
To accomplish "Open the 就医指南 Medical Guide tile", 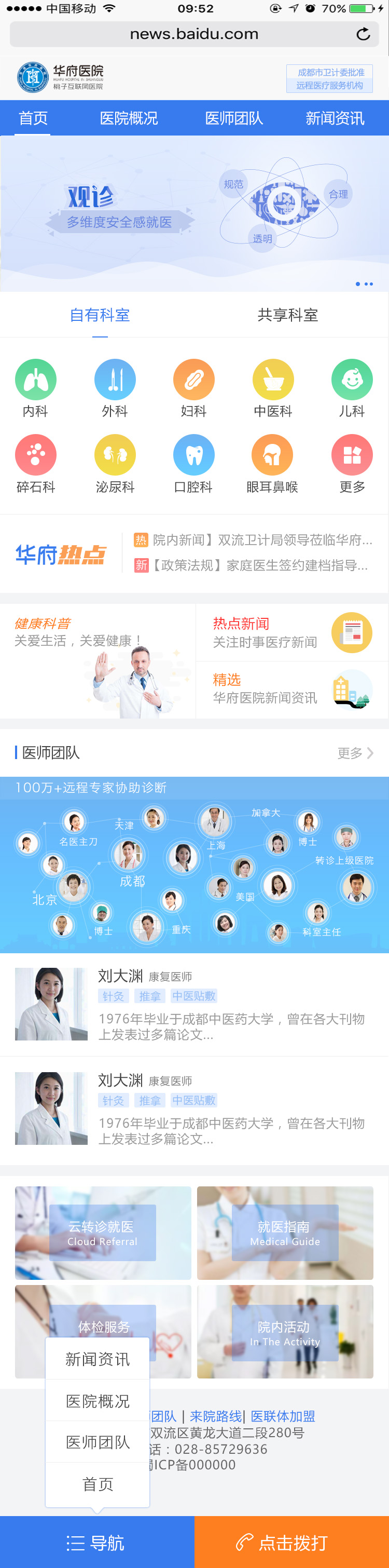I will 284,1233.
